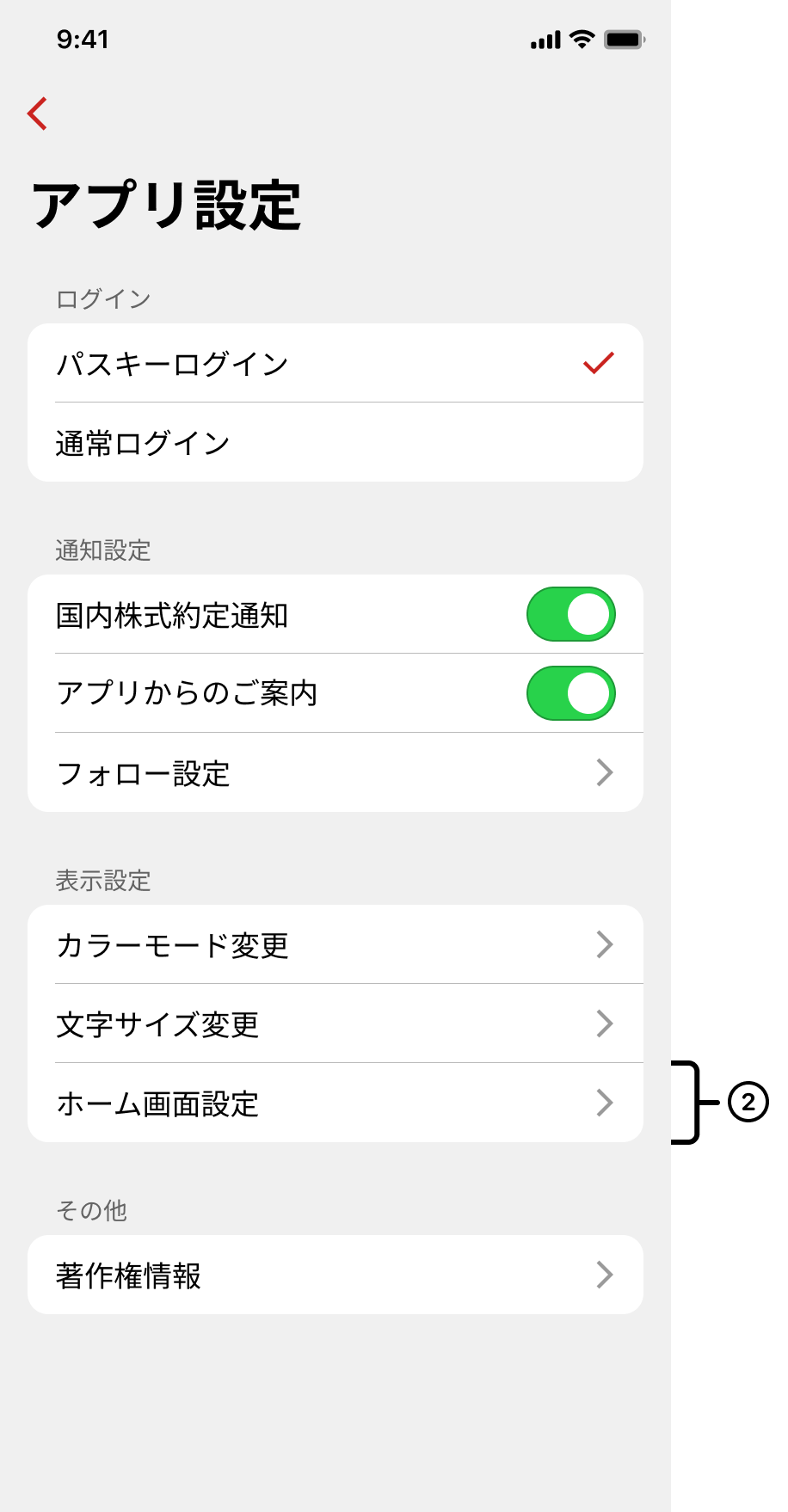
Task: Click the red checkmark next to パスキーログイン
Action: point(599,364)
